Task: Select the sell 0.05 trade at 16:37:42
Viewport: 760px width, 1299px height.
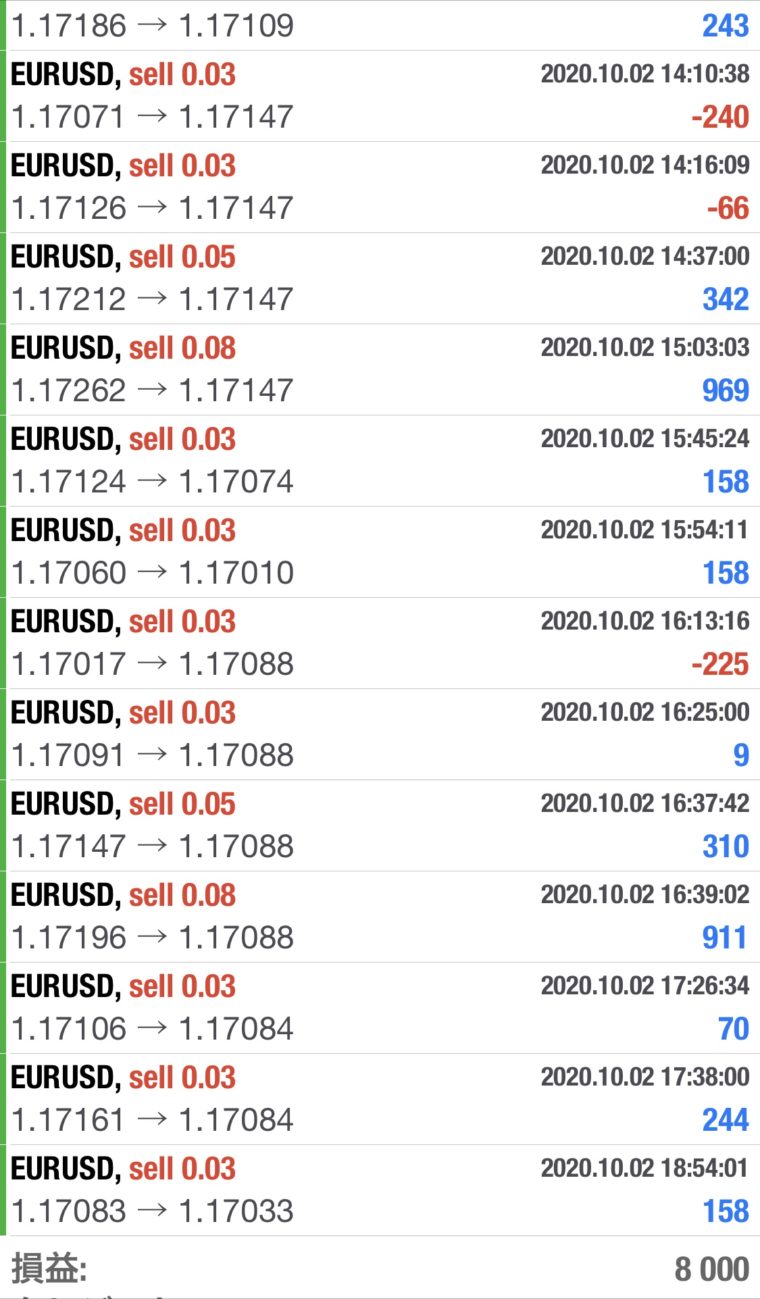Action: pos(380,824)
